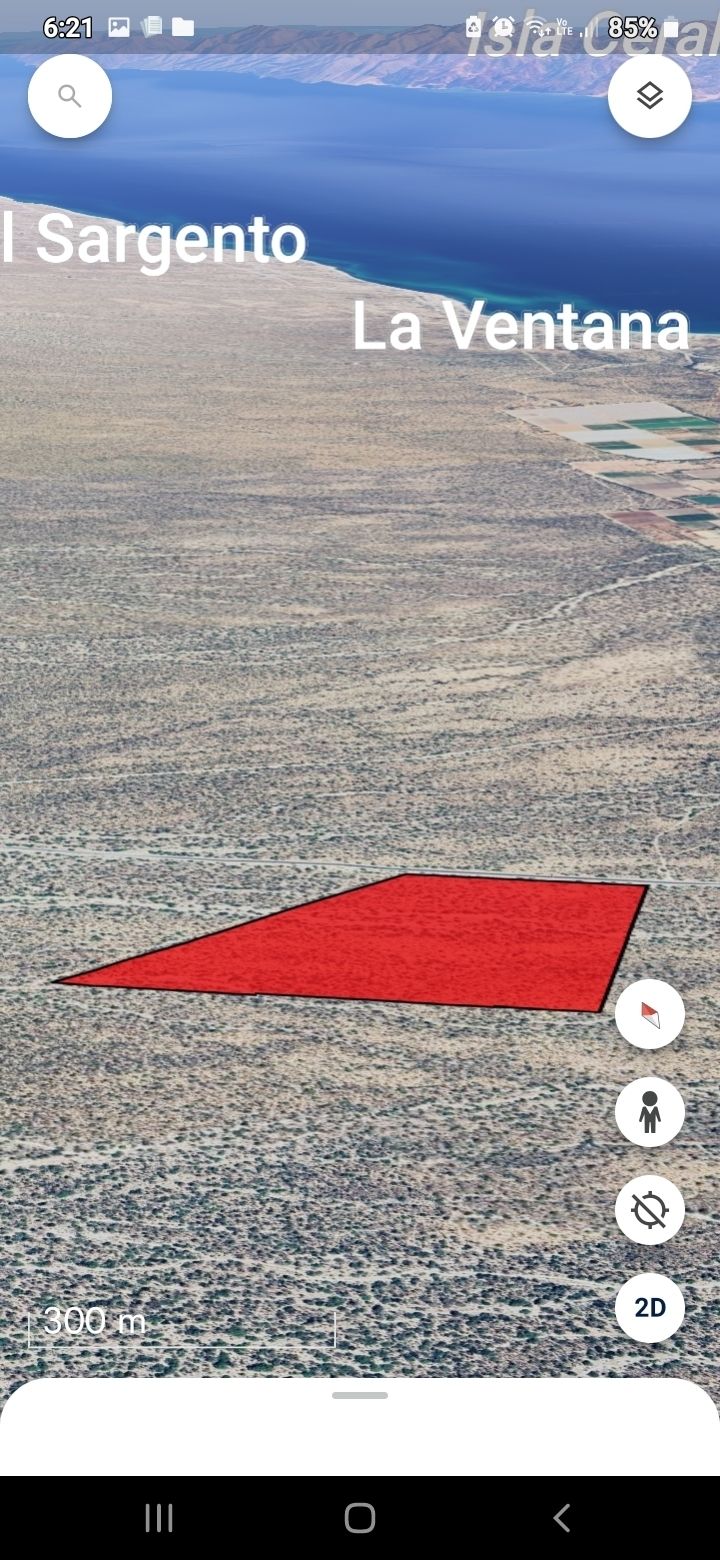720x1560 pixels.
Task: Tap the compass to reset north
Action: [x=650, y=1014]
